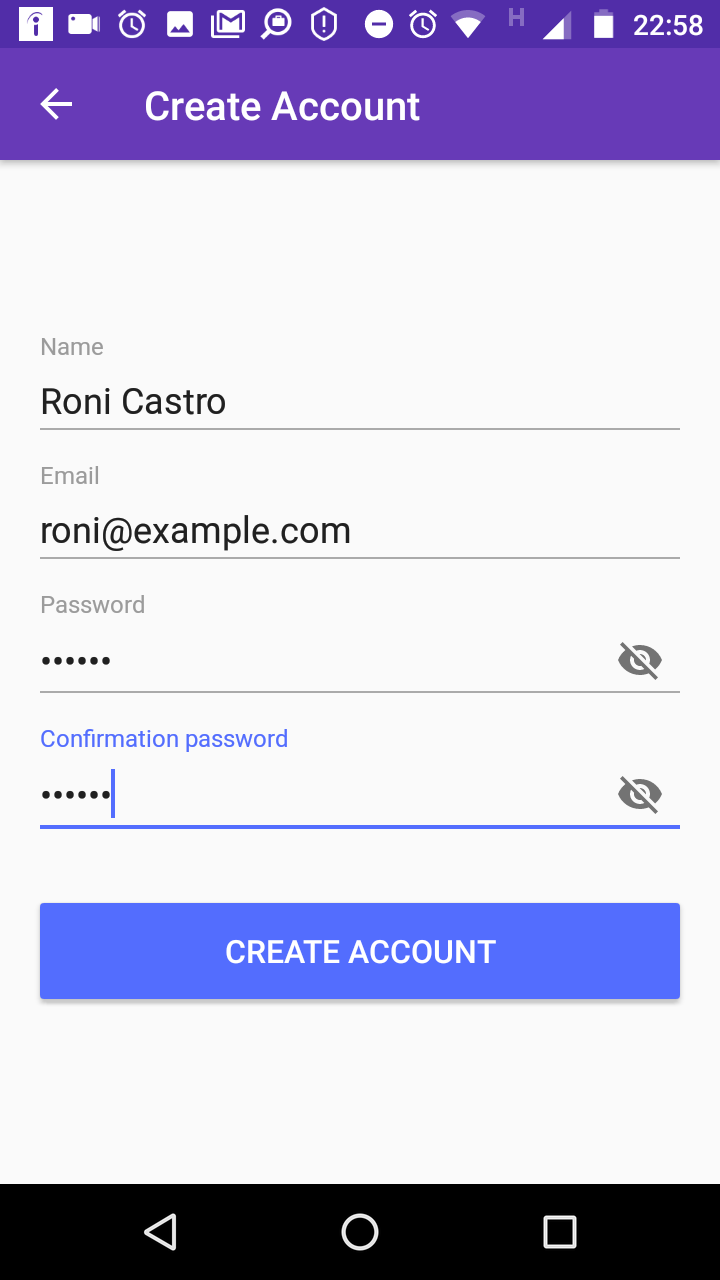Submit with the Create Account button
Image resolution: width=720 pixels, height=1280 pixels.
point(360,951)
